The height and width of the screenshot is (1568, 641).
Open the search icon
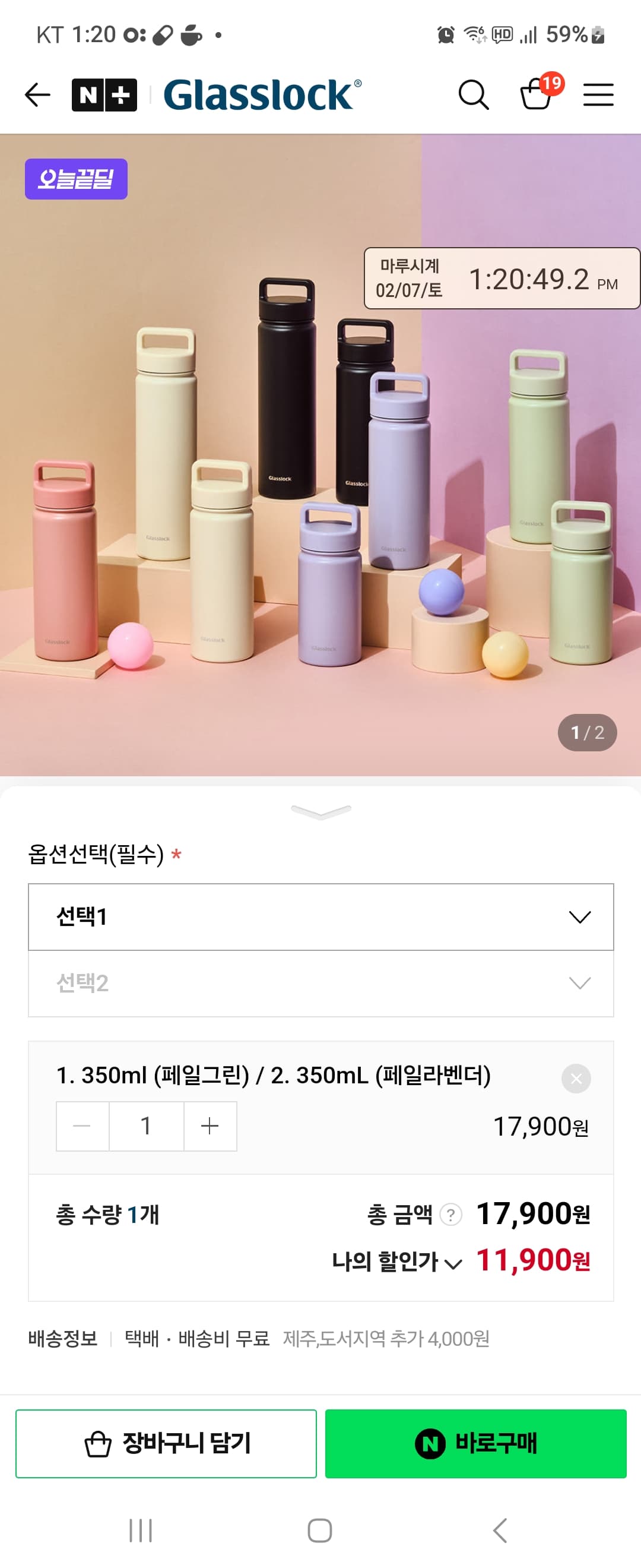click(475, 94)
